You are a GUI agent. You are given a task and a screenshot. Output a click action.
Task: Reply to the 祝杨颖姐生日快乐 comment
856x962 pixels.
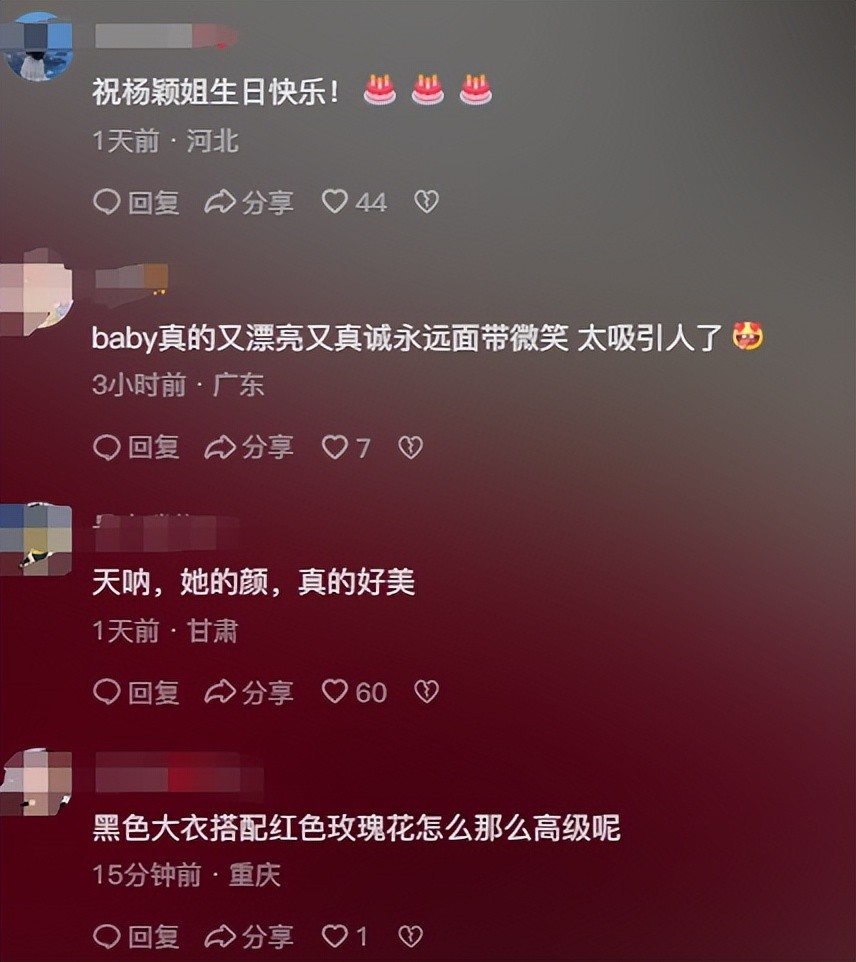pyautogui.click(x=136, y=202)
